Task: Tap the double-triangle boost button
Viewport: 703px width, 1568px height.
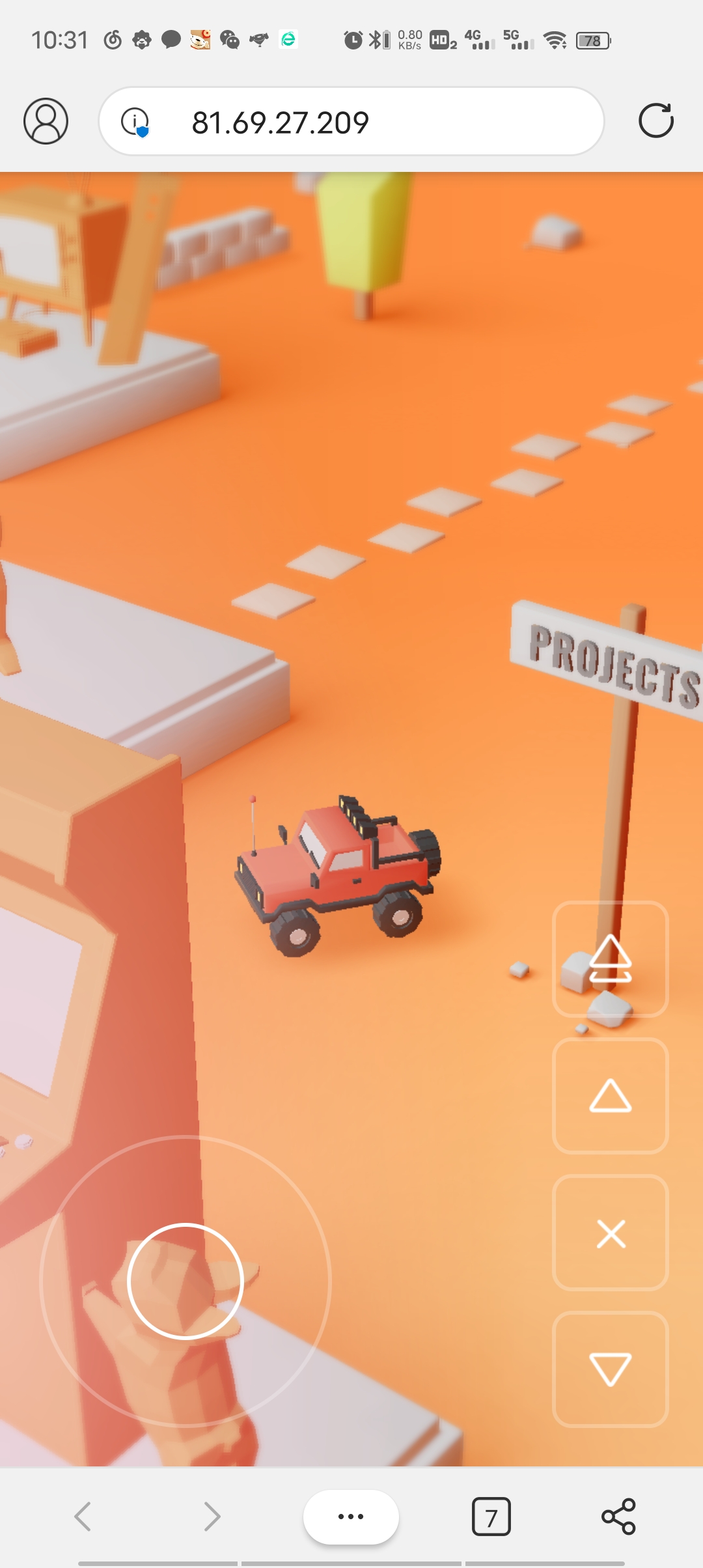Action: click(x=610, y=959)
